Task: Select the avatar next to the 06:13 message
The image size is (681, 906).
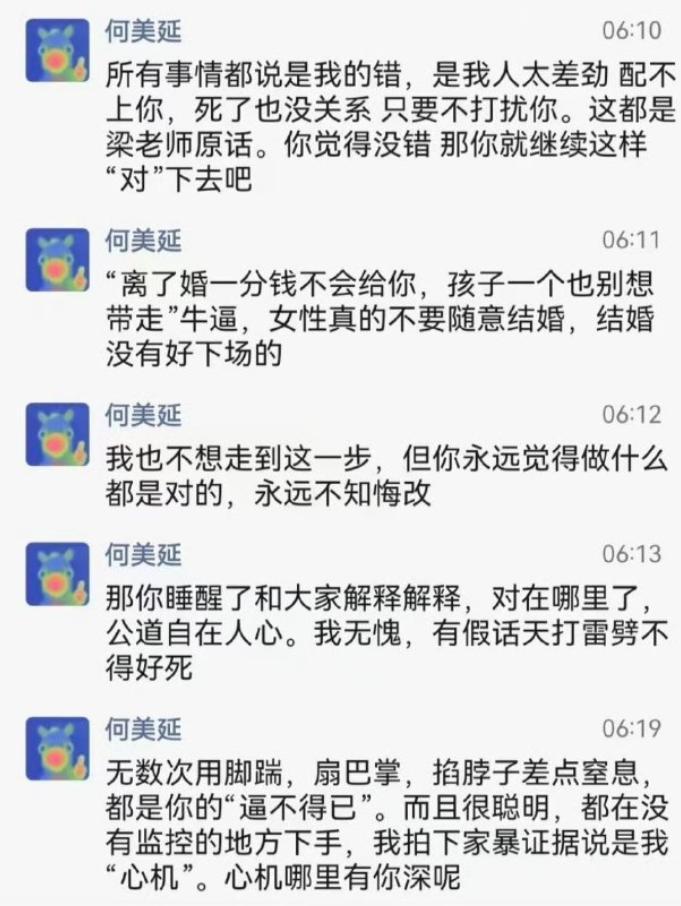Action: point(57,574)
